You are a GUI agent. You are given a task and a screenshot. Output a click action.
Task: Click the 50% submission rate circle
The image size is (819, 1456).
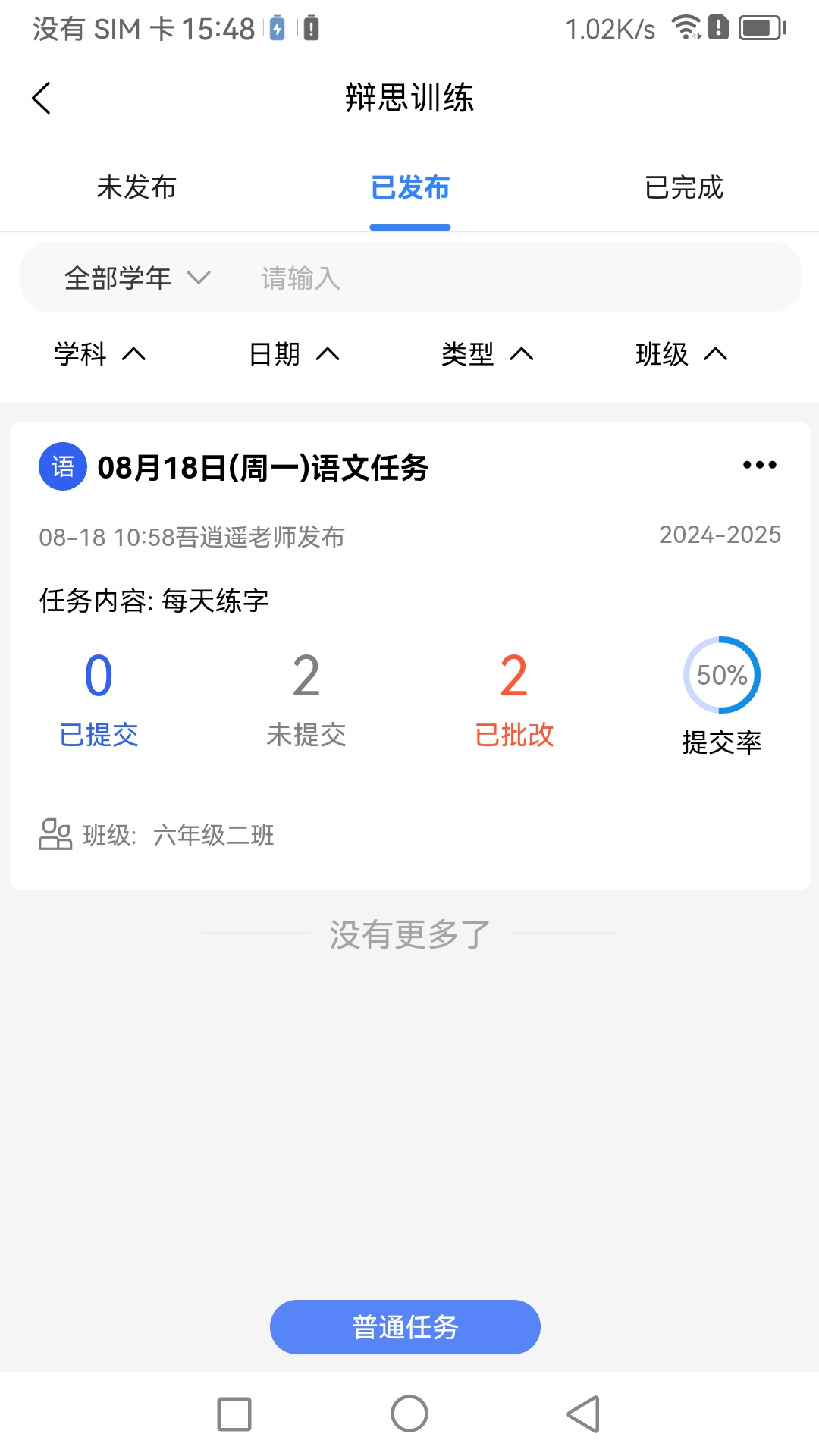coord(720,674)
